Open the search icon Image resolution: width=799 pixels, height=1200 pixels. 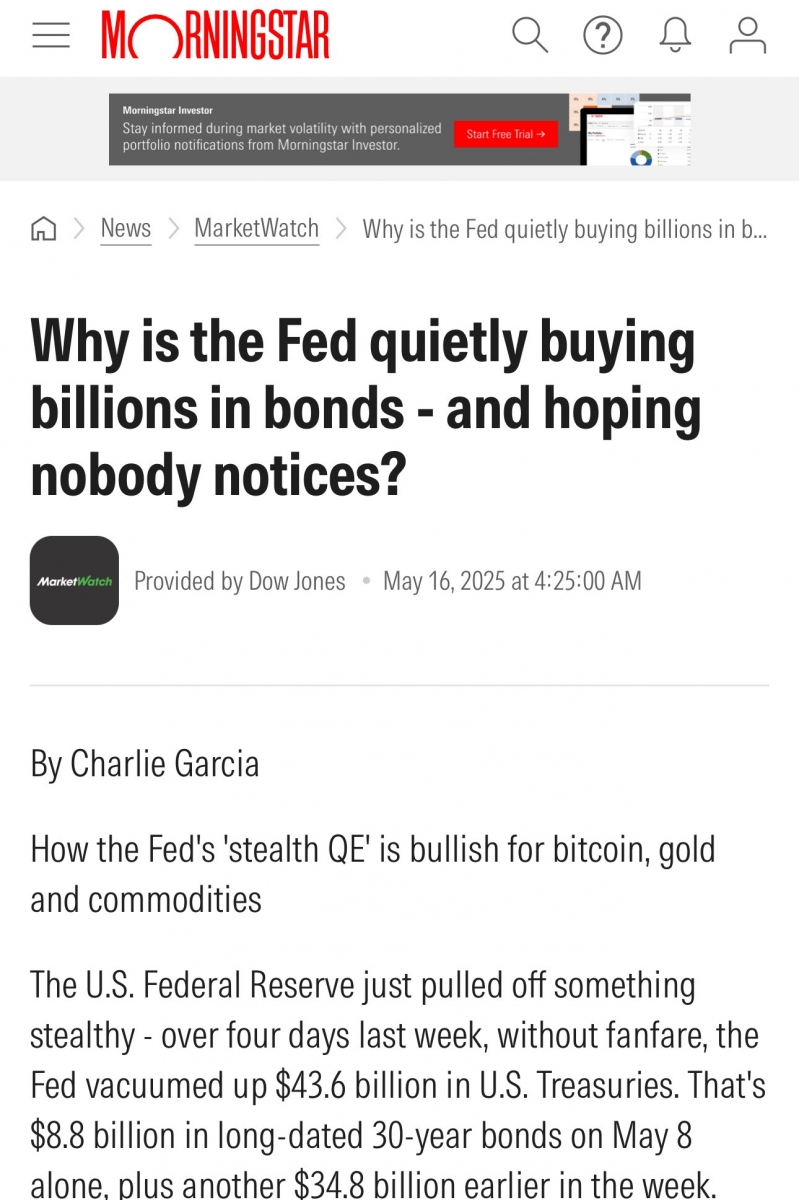point(530,36)
